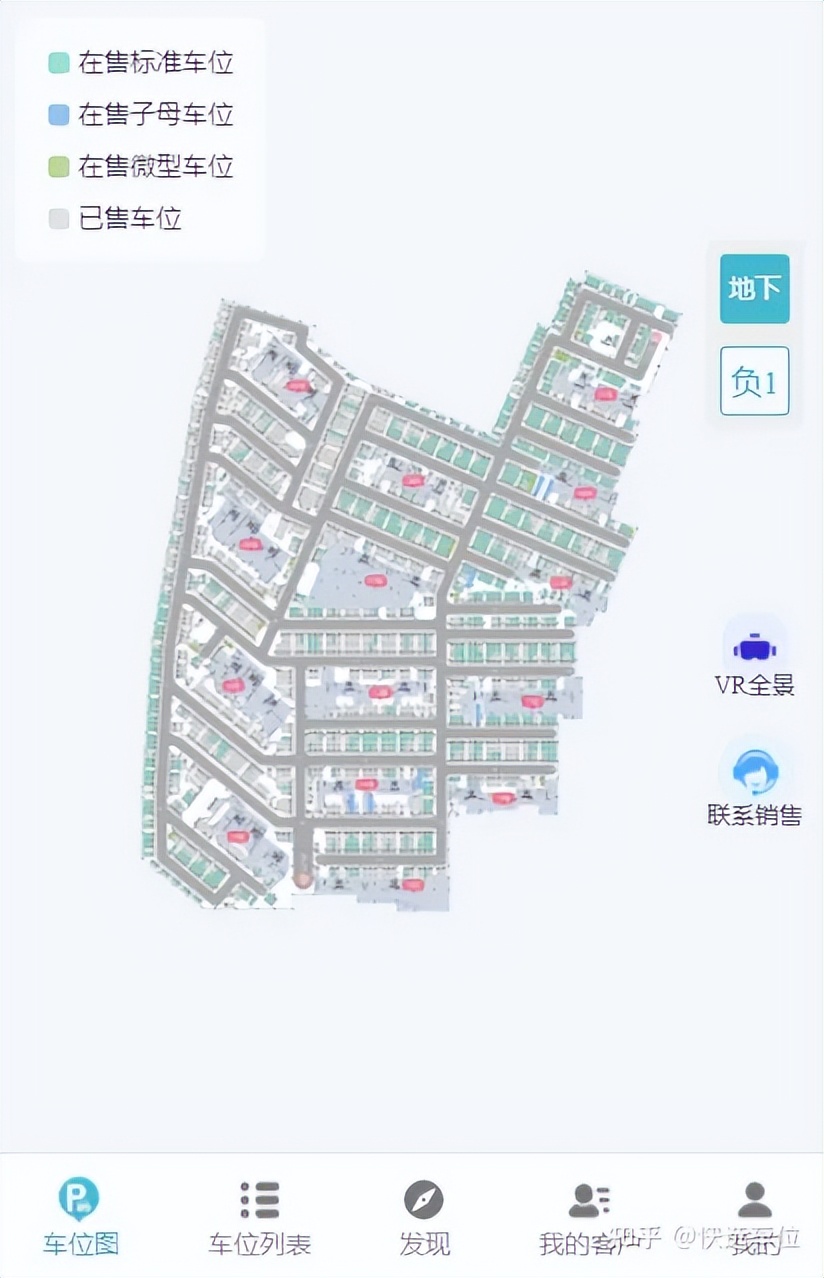This screenshot has height=1278, width=824.
Task: Click the 联系销售 text label
Action: pos(755,815)
